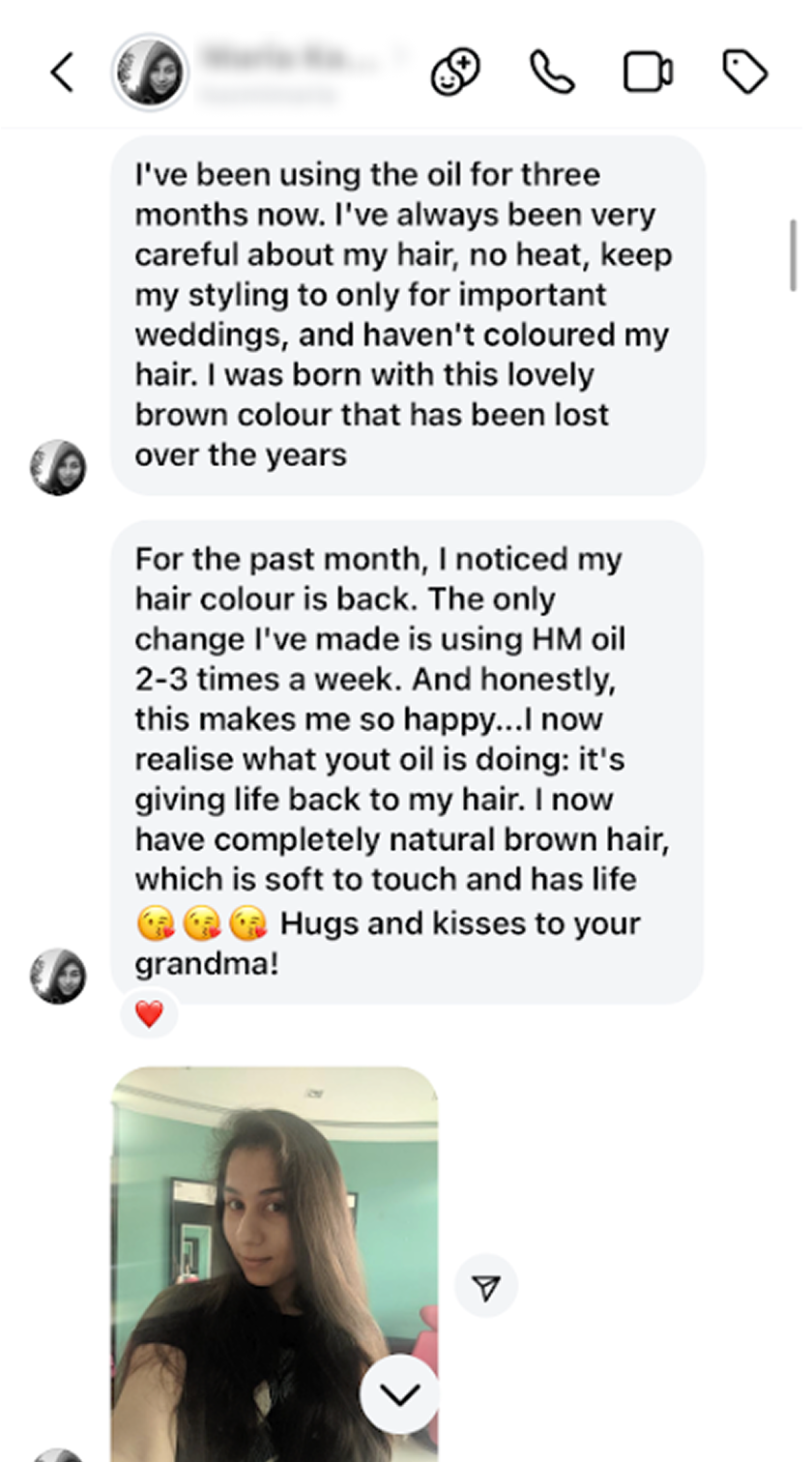Start a voice call

pos(552,73)
